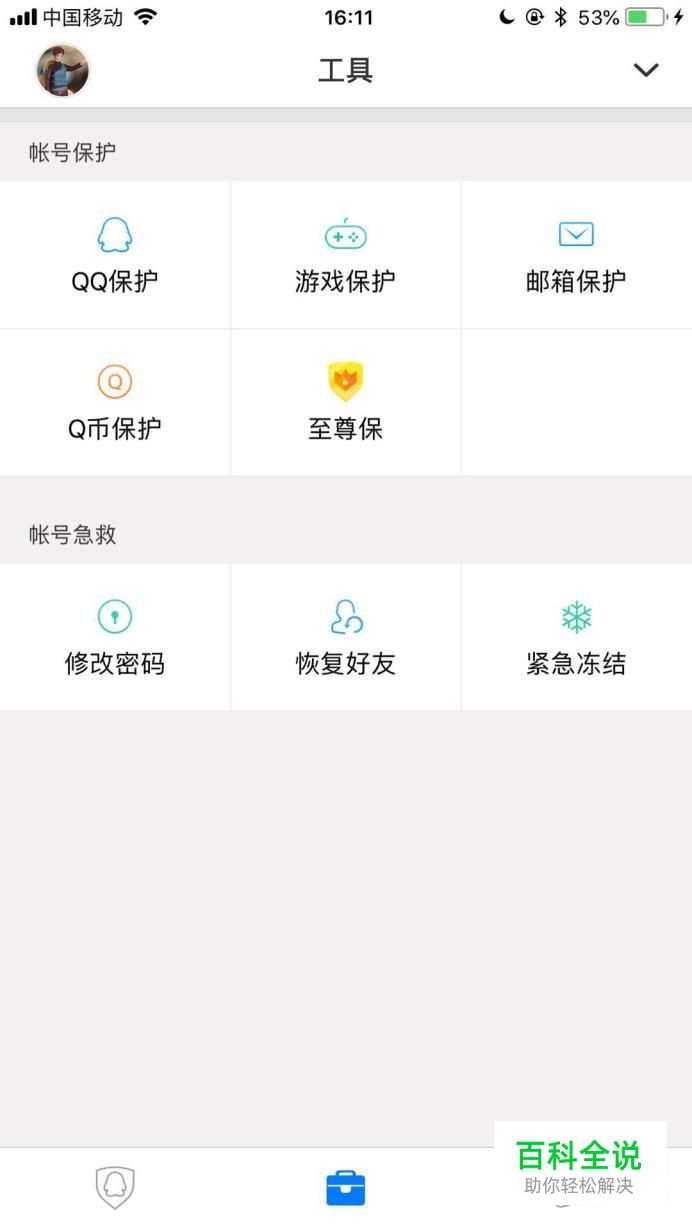Viewport: 692px width, 1230px height.
Task: Go to Q币保护
Action: tap(115, 403)
